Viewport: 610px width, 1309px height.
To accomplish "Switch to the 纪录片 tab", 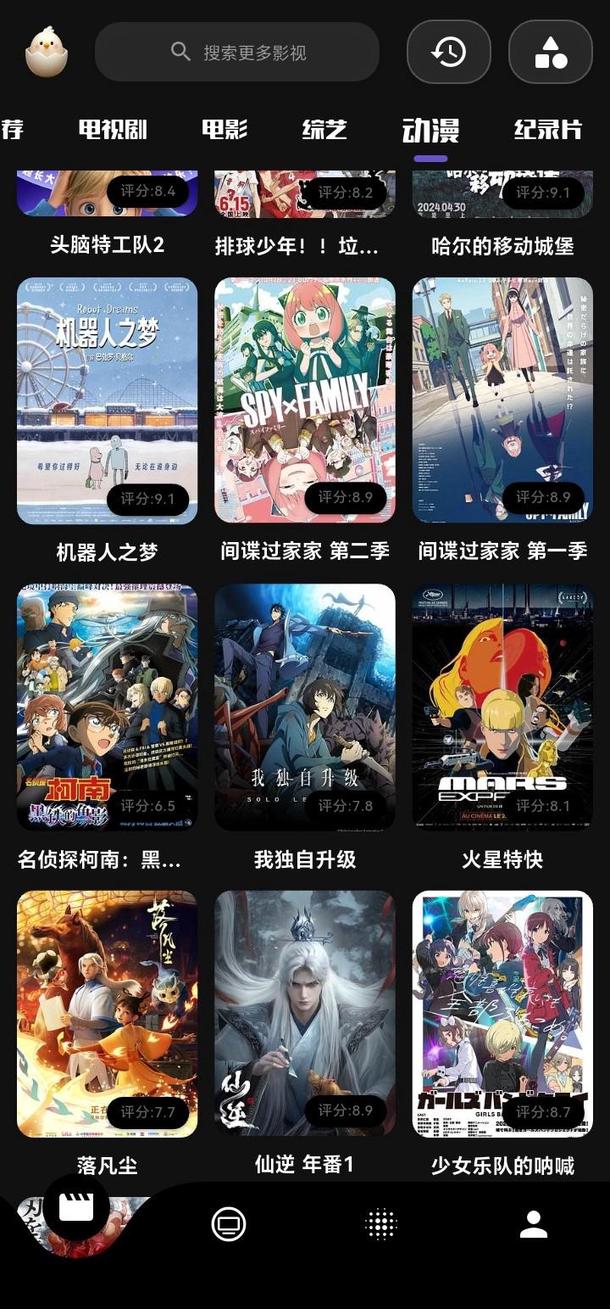I will click(x=548, y=129).
